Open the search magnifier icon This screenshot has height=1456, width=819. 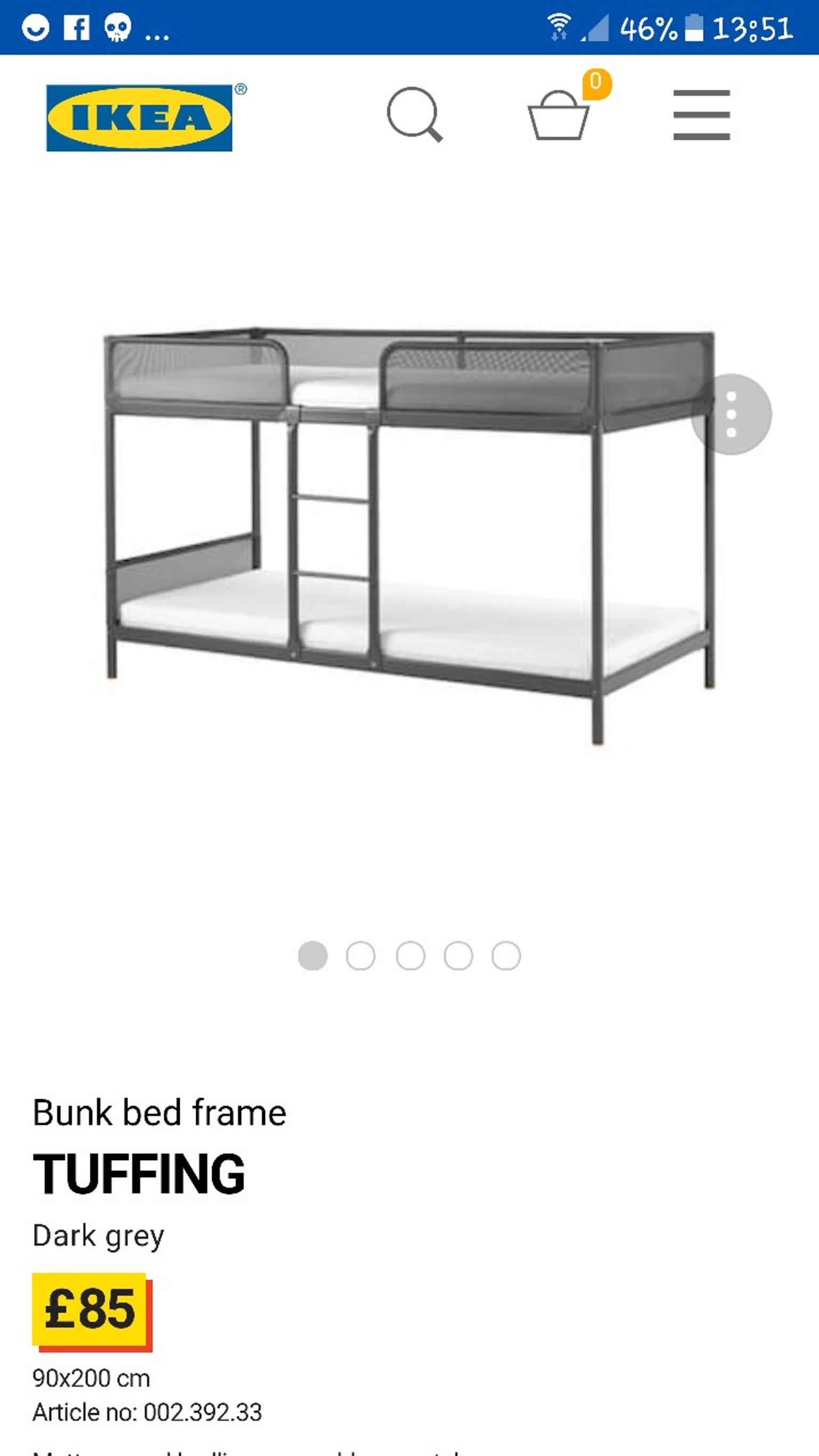click(414, 114)
